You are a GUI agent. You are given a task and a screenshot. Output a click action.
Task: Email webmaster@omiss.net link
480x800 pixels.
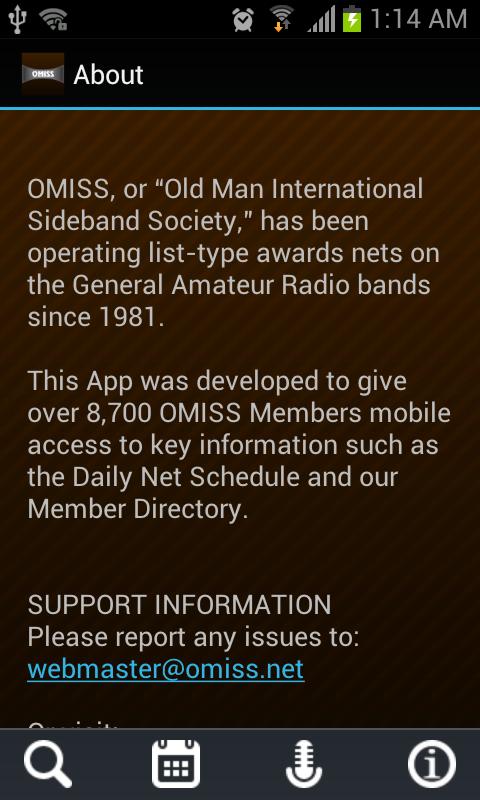point(166,669)
